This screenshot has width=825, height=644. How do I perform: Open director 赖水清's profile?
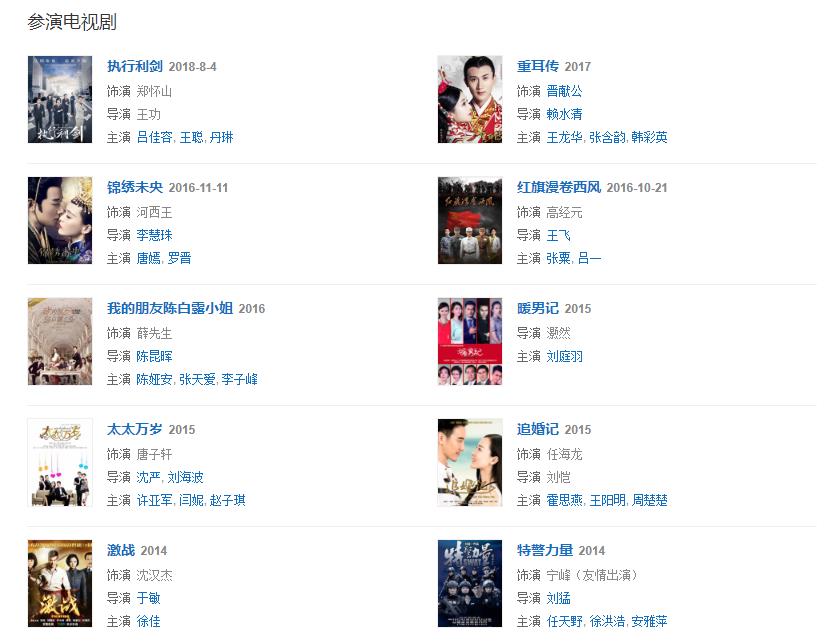click(564, 114)
